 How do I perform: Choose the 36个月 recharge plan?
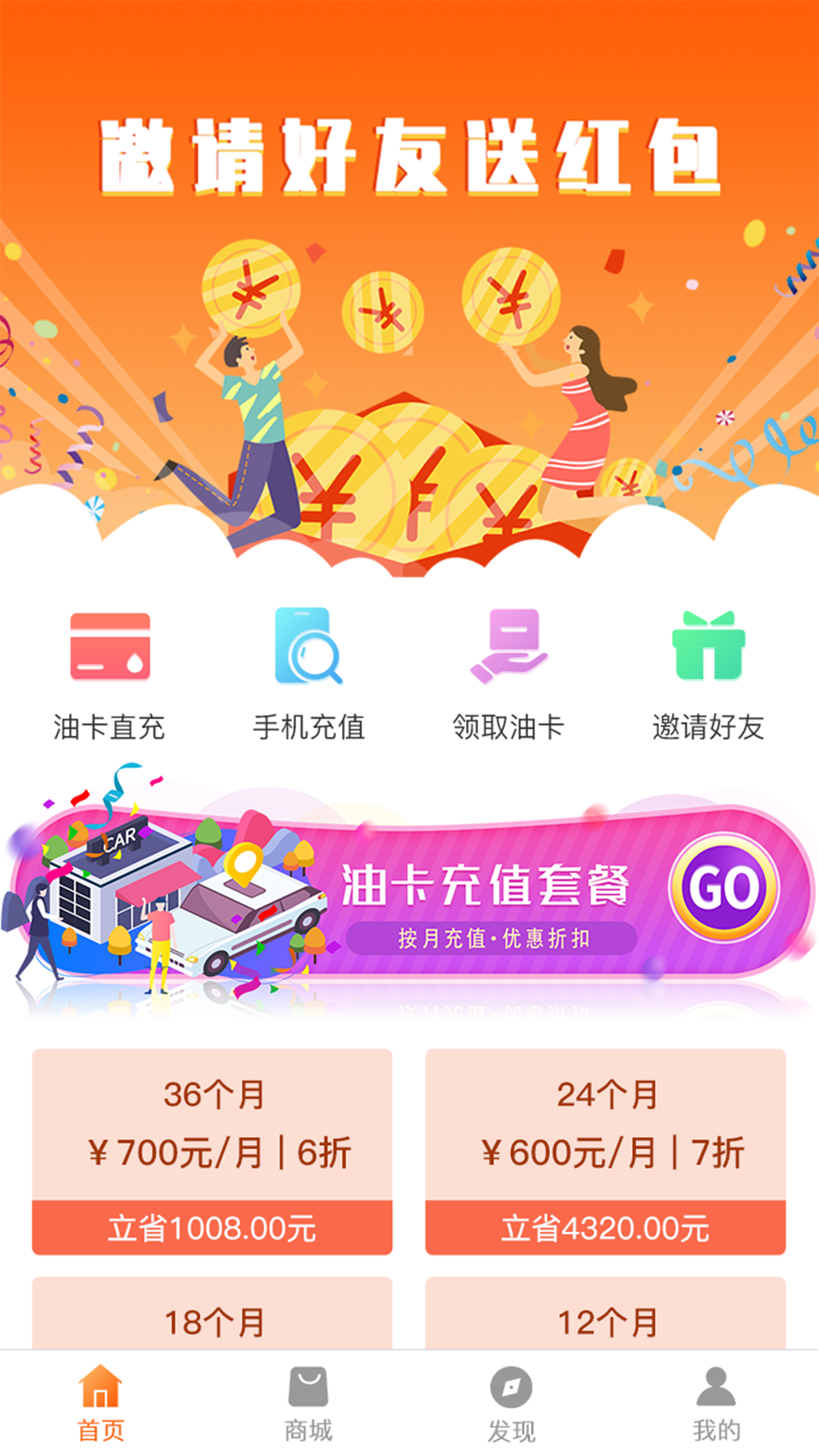(212, 1151)
